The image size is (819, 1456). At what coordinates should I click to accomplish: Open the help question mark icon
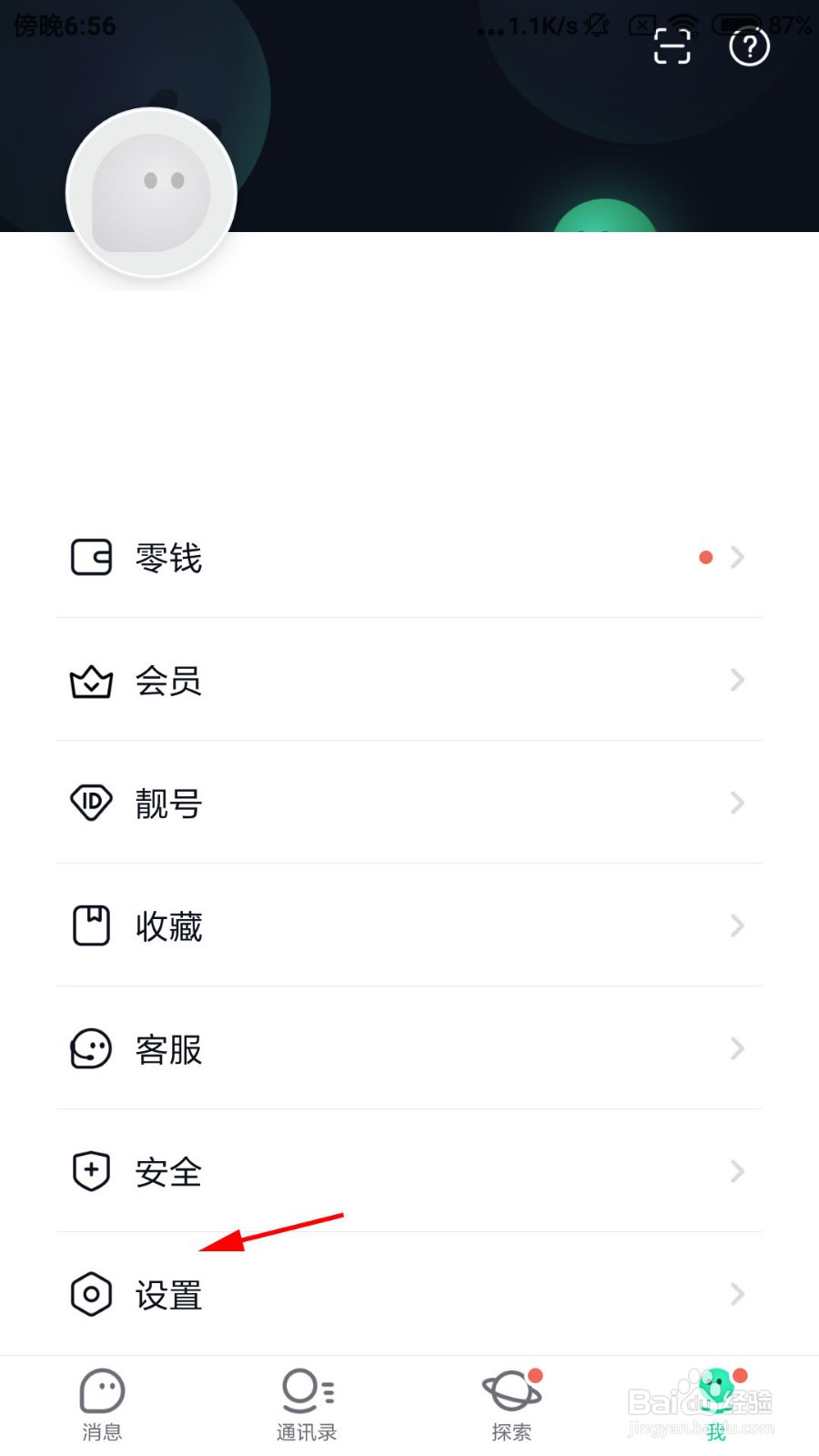coord(749,45)
